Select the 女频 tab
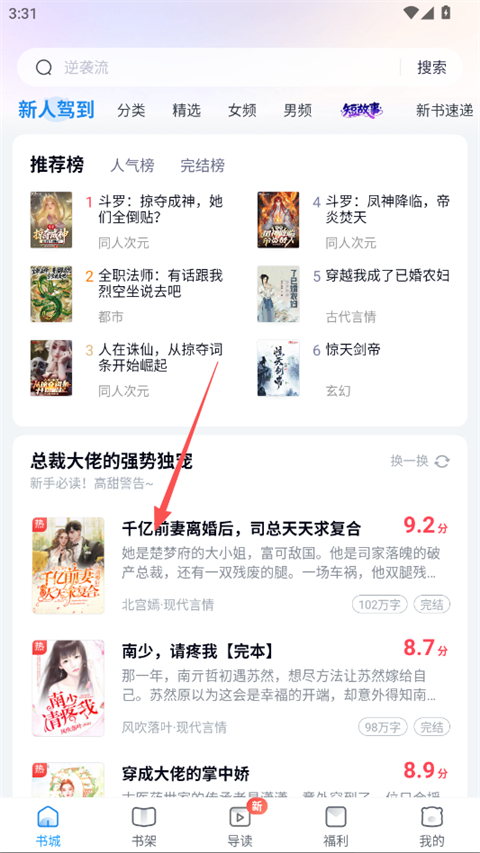The height and width of the screenshot is (853, 480). coord(242,110)
